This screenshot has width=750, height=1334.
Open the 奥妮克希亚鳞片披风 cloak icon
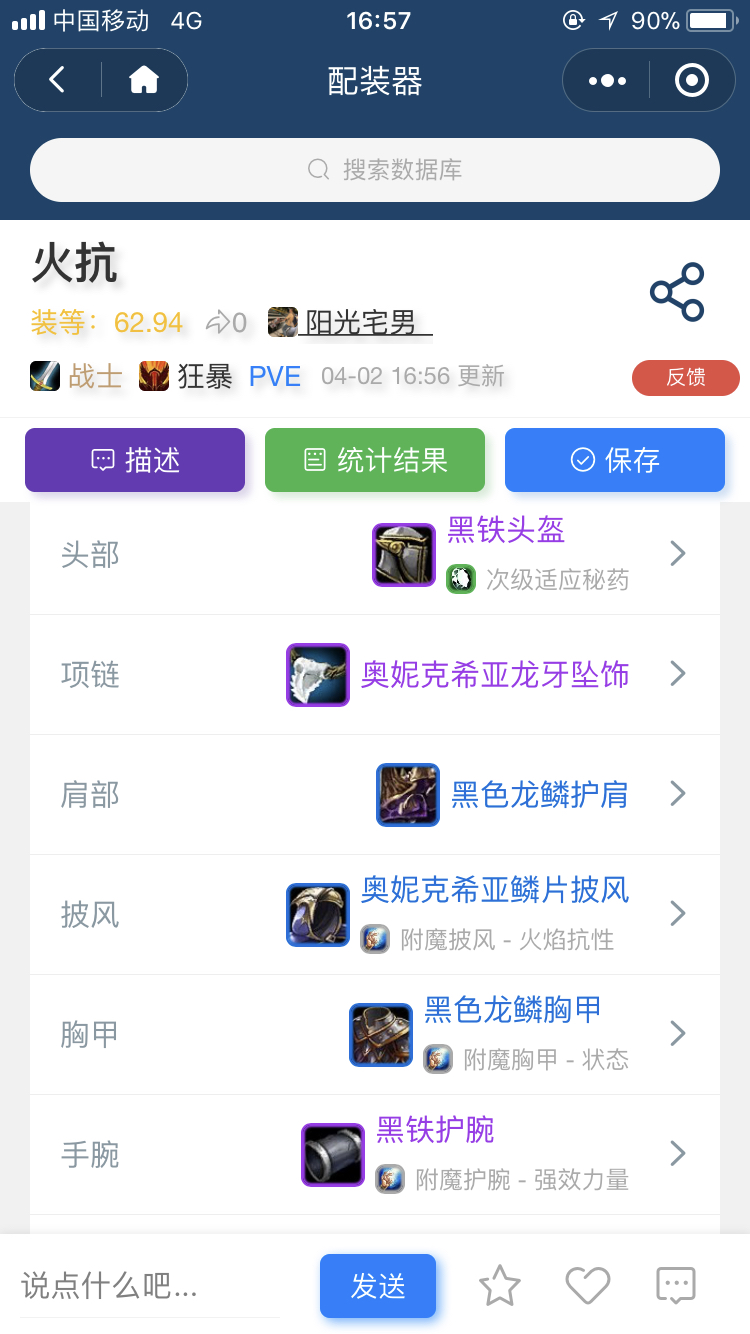(x=317, y=914)
